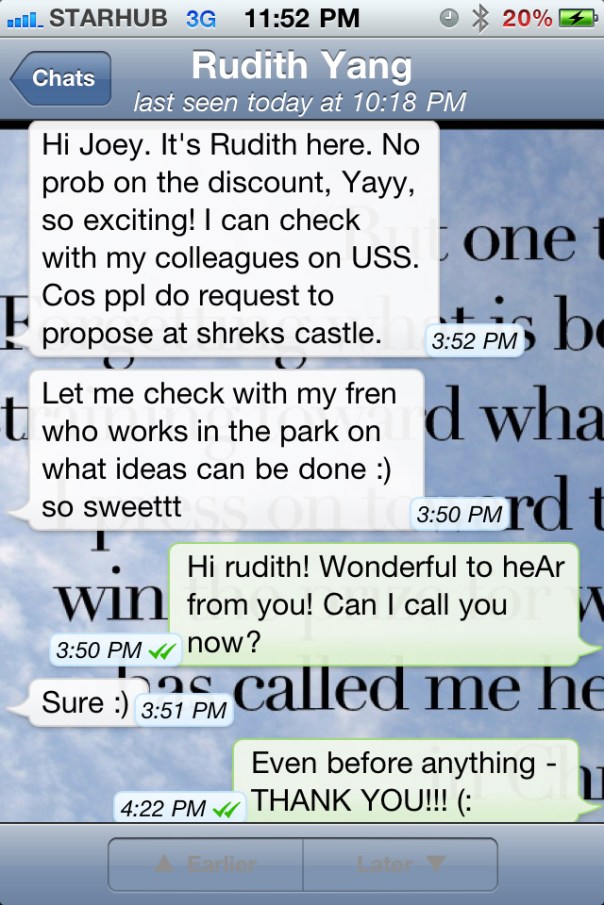604x905 pixels.
Task: Jump to Later messages
Action: [399, 864]
